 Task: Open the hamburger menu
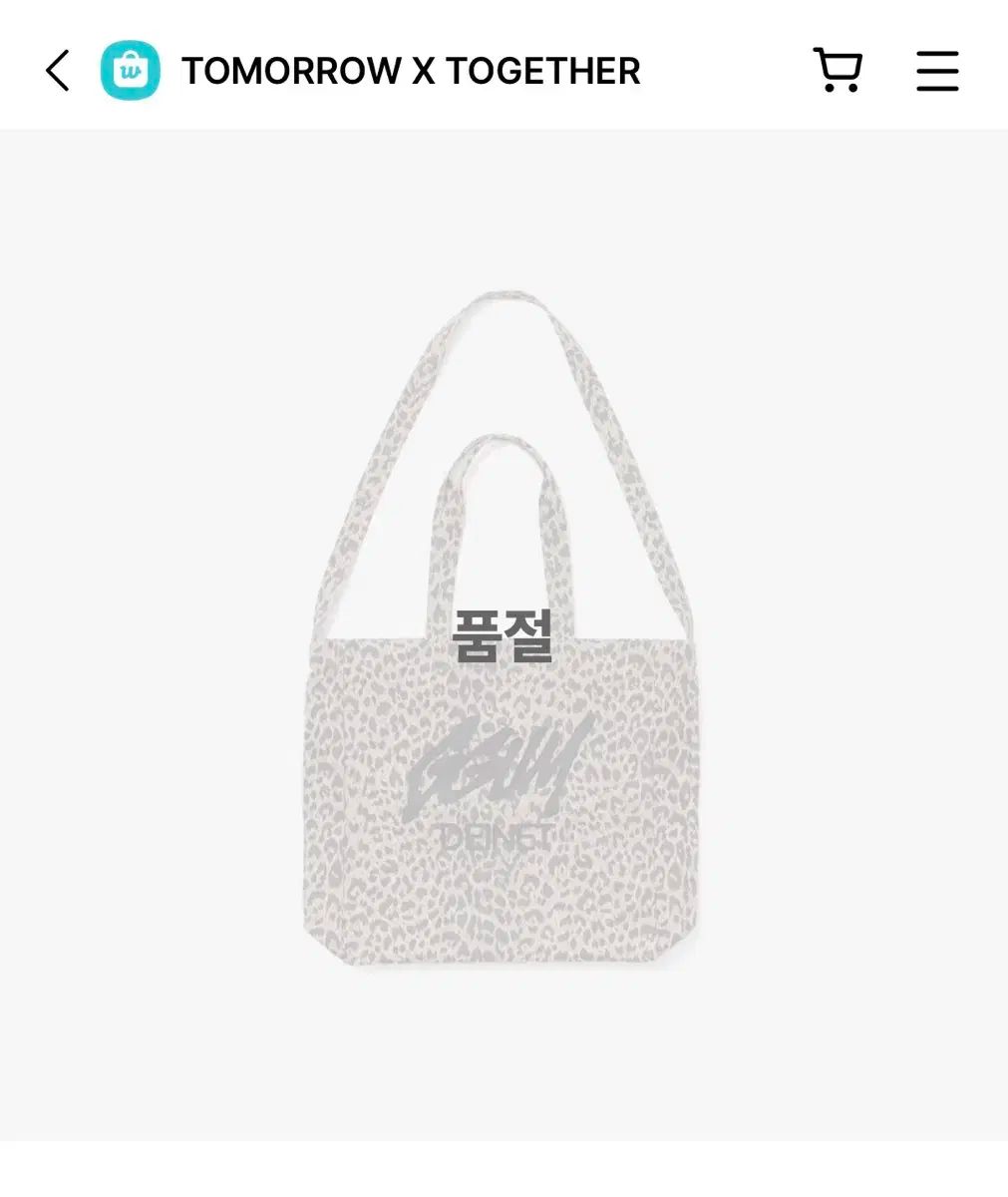click(x=937, y=71)
